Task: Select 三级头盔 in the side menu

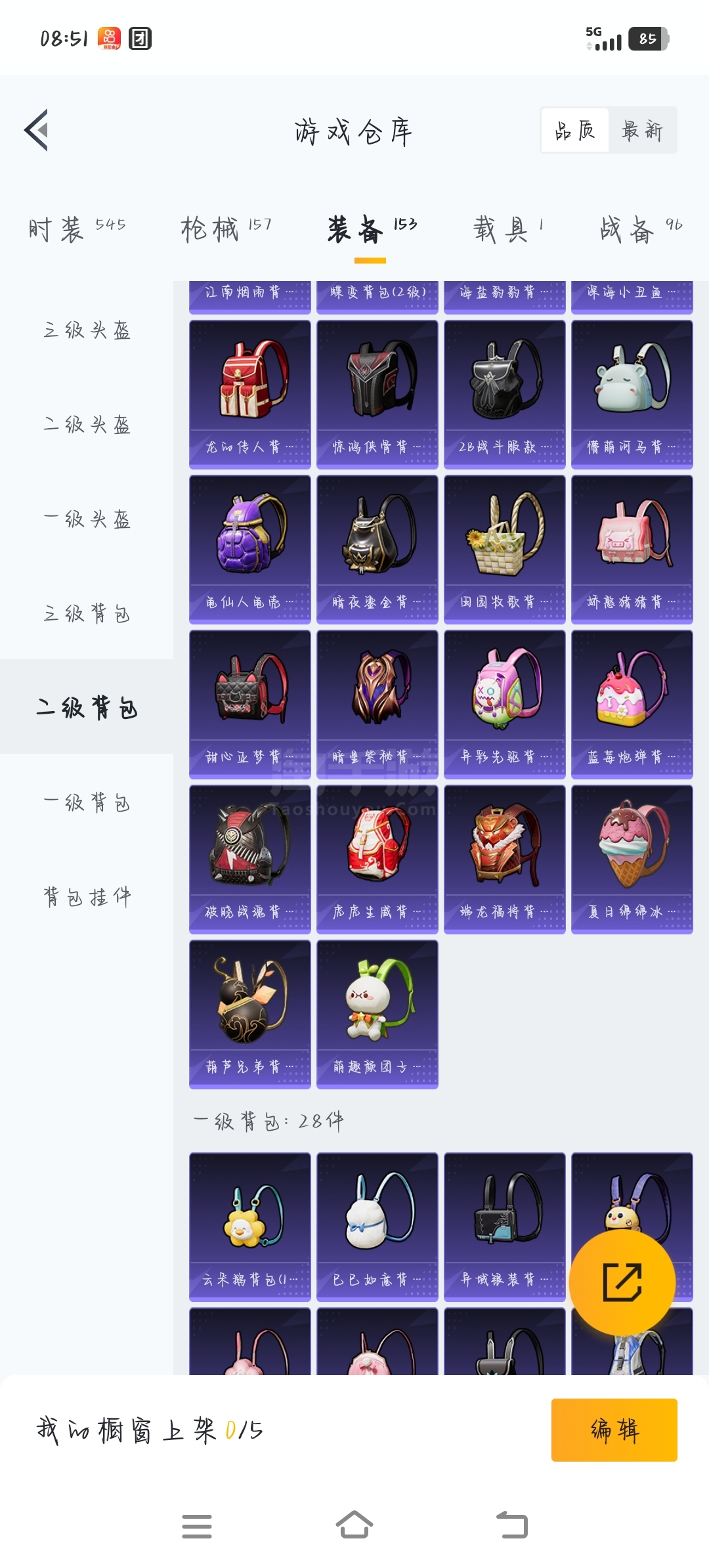Action: (x=87, y=330)
